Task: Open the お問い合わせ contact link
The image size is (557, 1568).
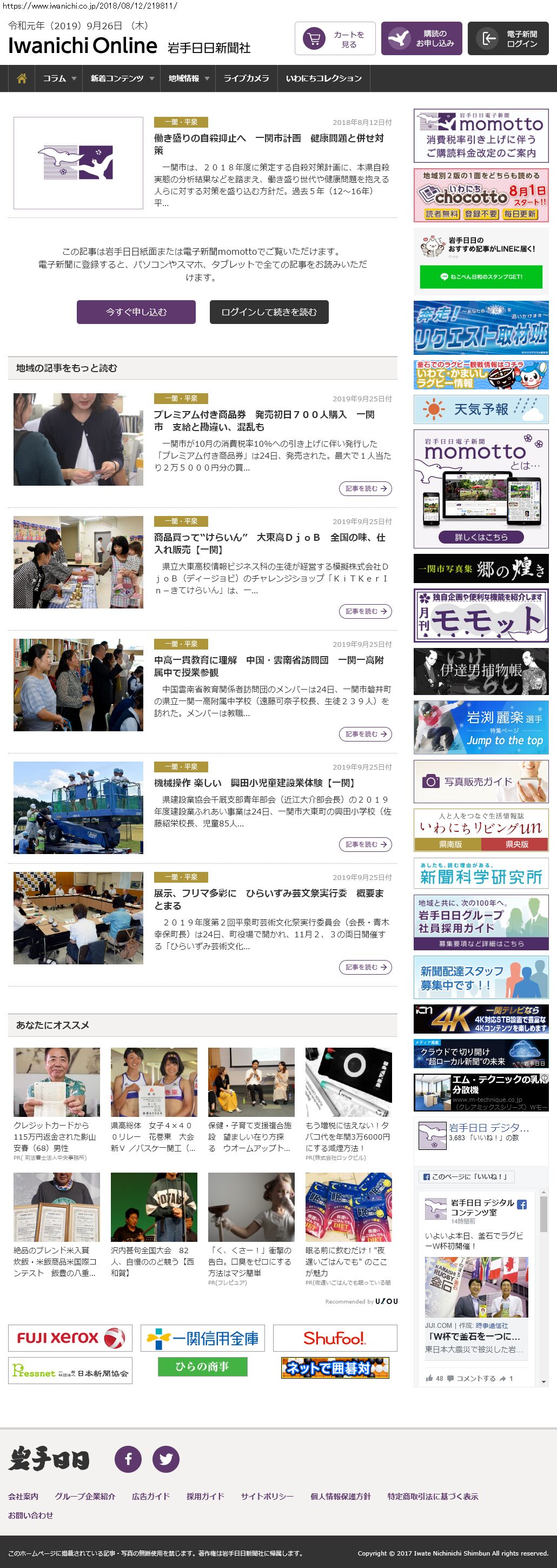Action: [30, 1515]
